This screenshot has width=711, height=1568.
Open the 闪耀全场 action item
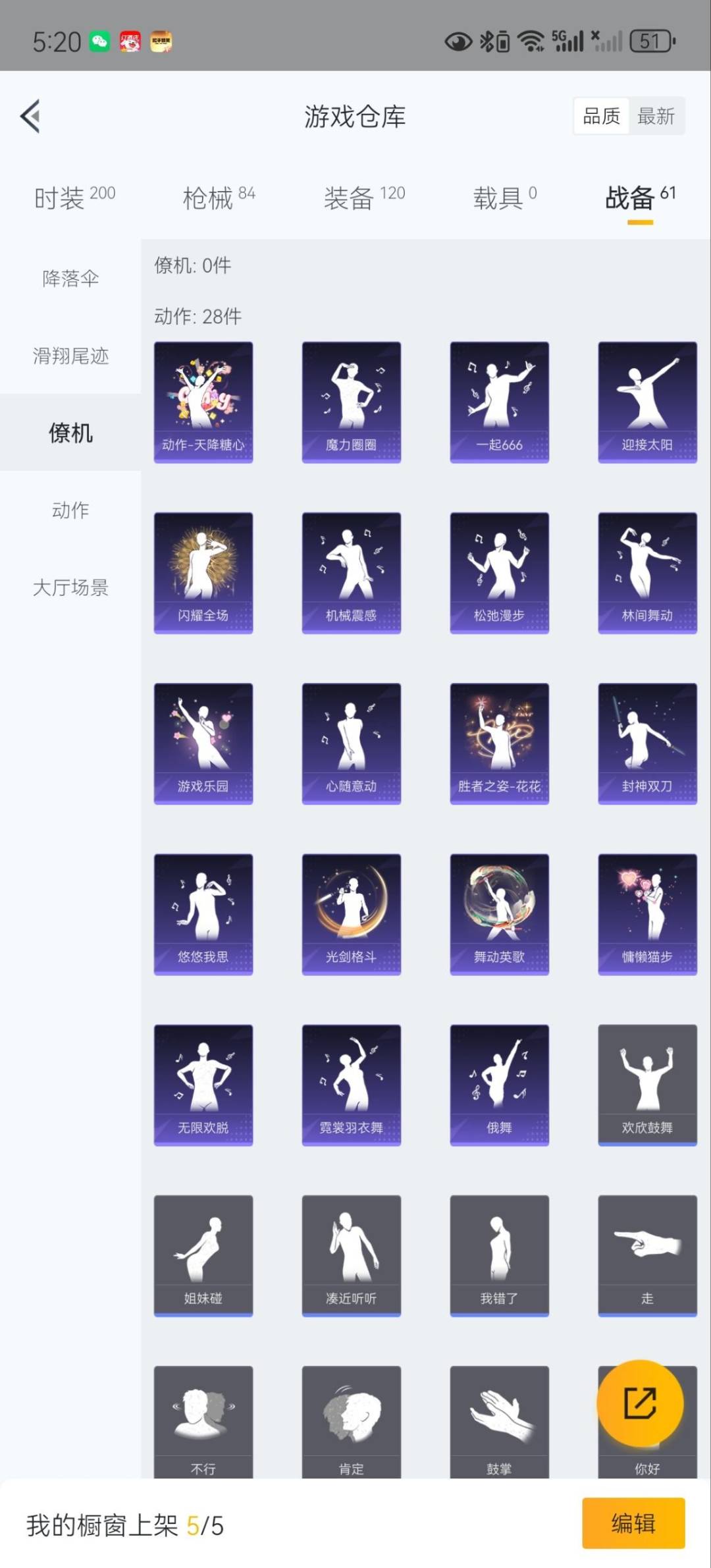(x=203, y=572)
